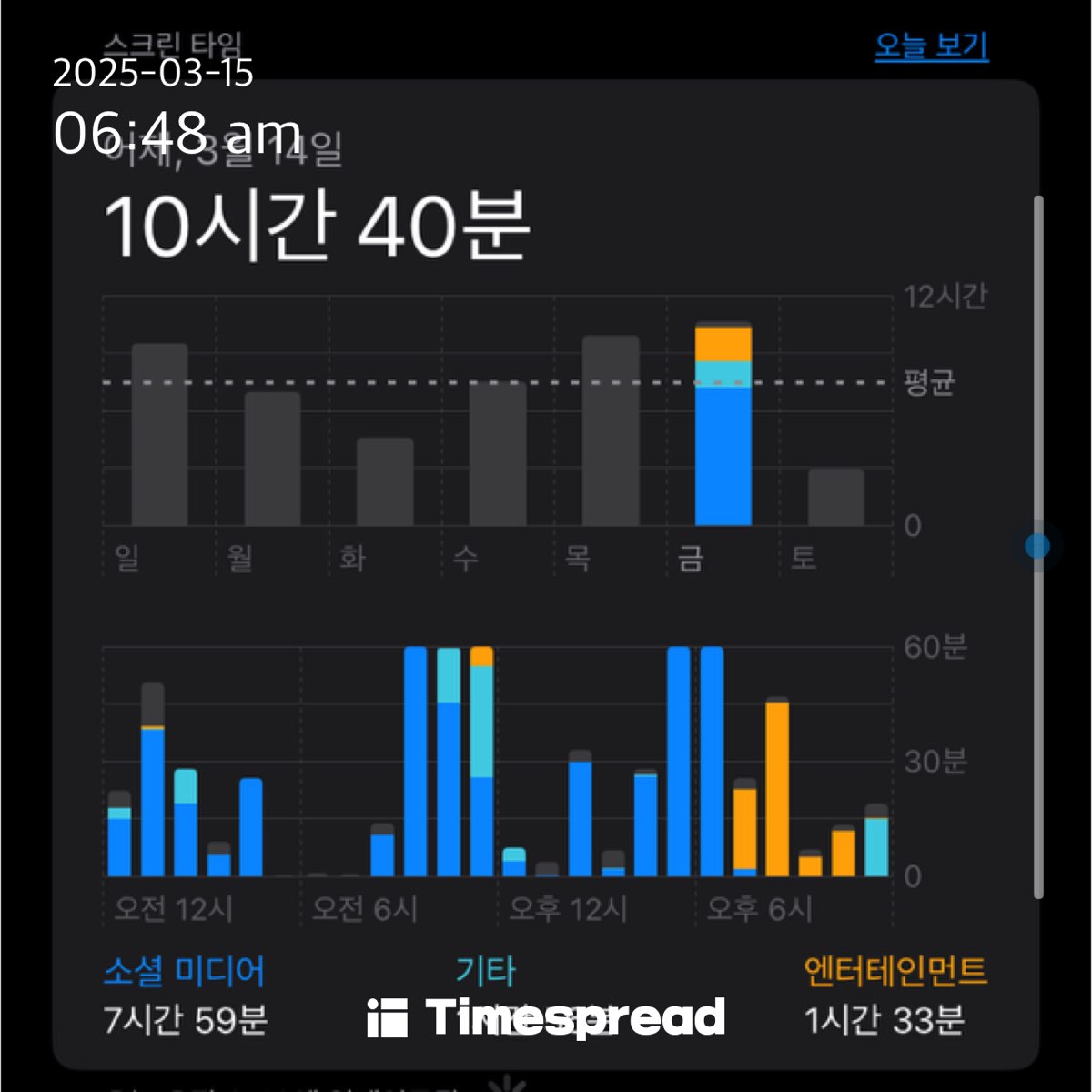Open the 오늘 보기 link
1092x1092 pixels.
point(931,45)
